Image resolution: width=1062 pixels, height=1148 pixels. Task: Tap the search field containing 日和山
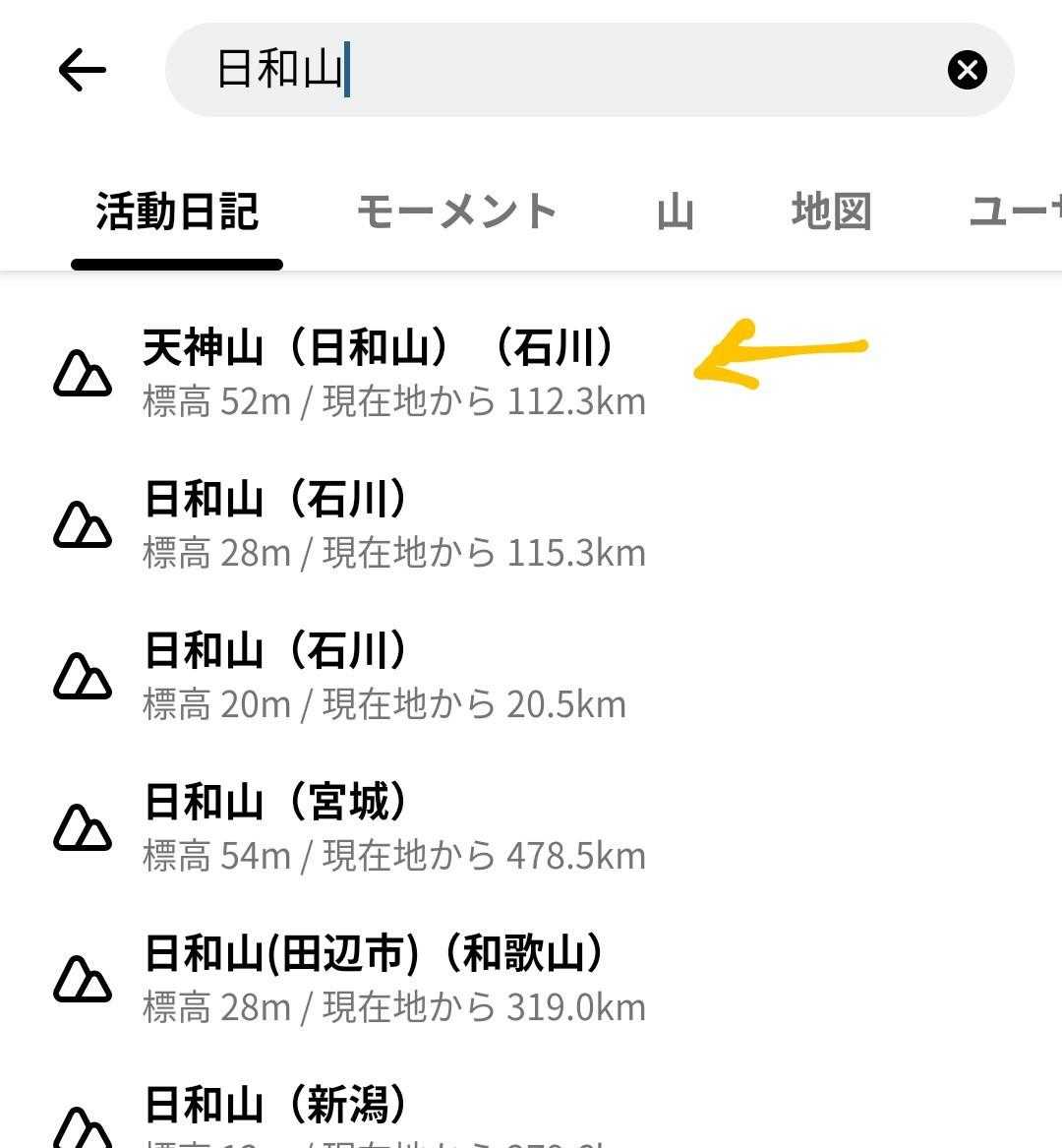[570, 71]
